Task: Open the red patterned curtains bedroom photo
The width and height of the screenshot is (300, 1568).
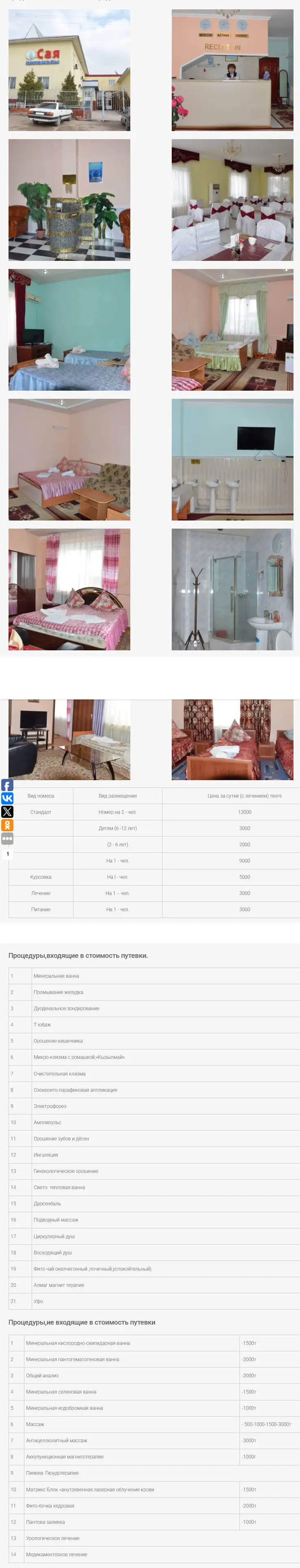Action: (232, 740)
